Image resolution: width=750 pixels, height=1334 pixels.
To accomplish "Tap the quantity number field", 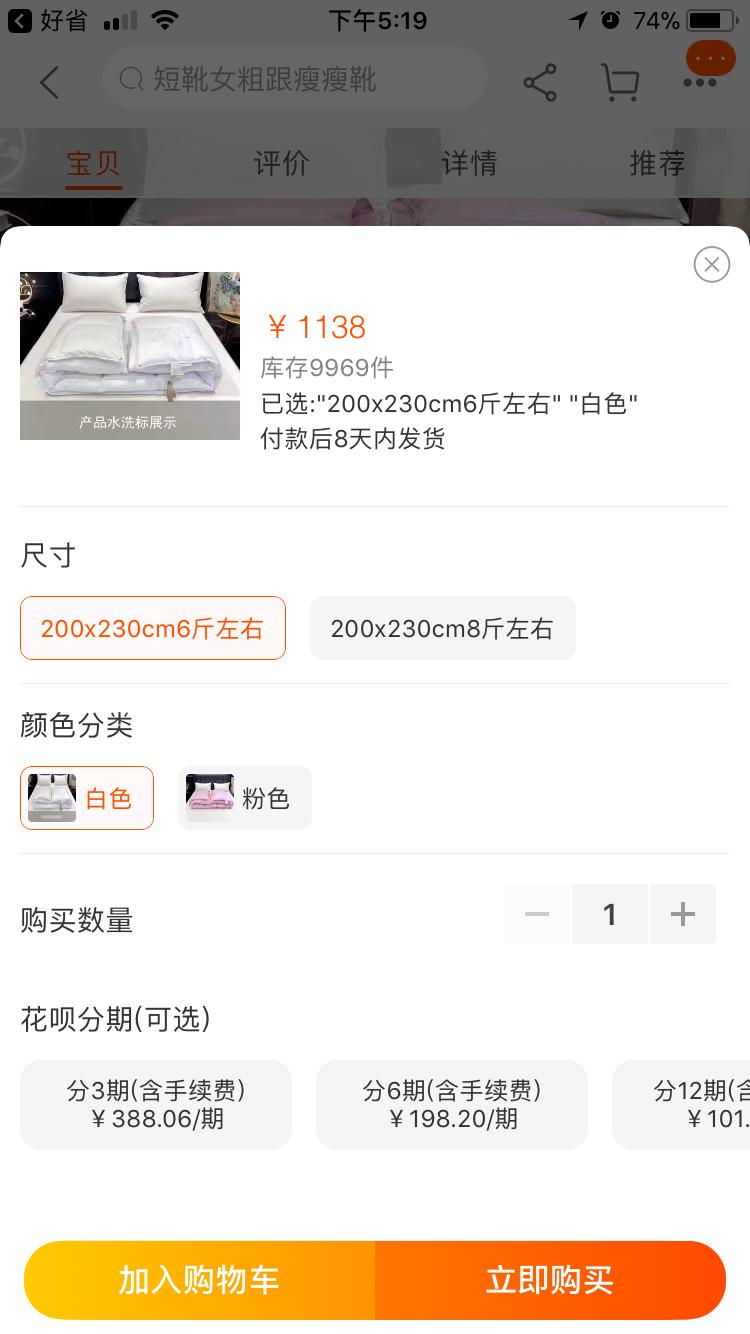I will point(610,913).
